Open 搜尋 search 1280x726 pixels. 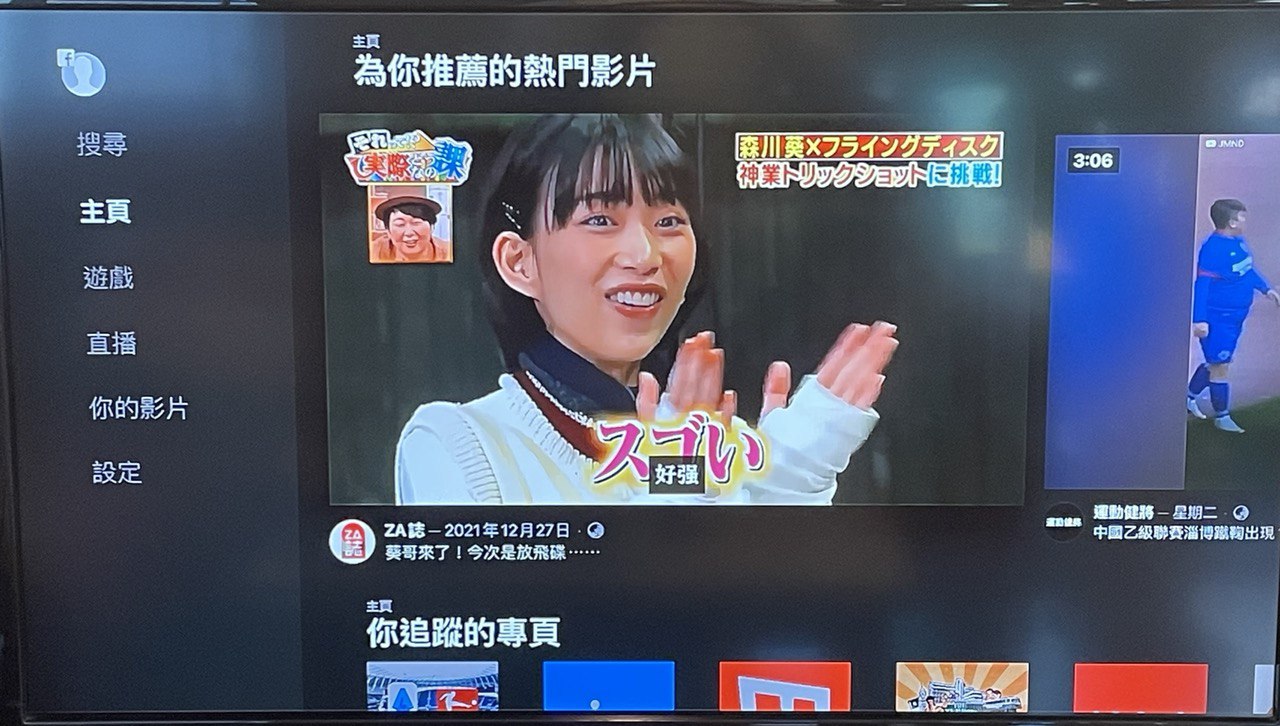coord(102,145)
